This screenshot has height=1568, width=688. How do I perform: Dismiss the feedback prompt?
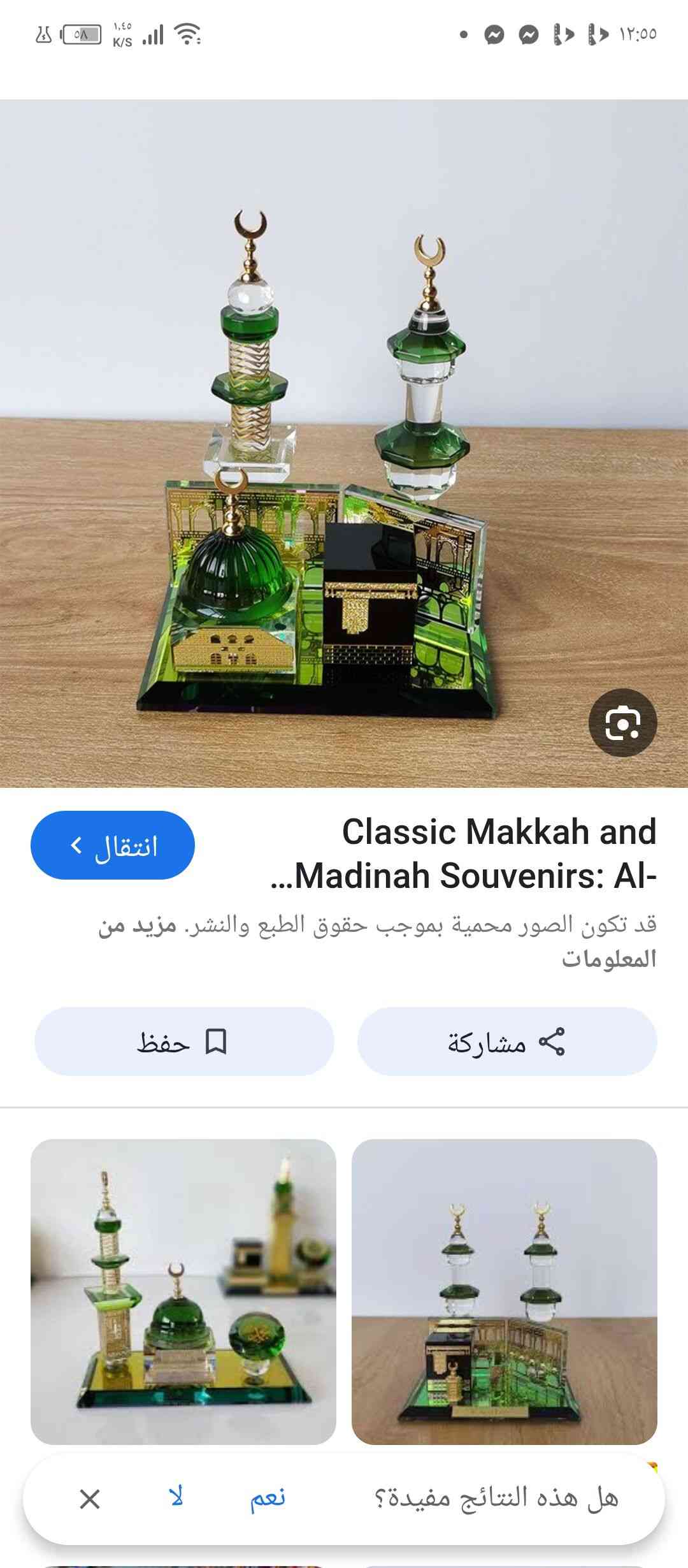coord(90,1499)
